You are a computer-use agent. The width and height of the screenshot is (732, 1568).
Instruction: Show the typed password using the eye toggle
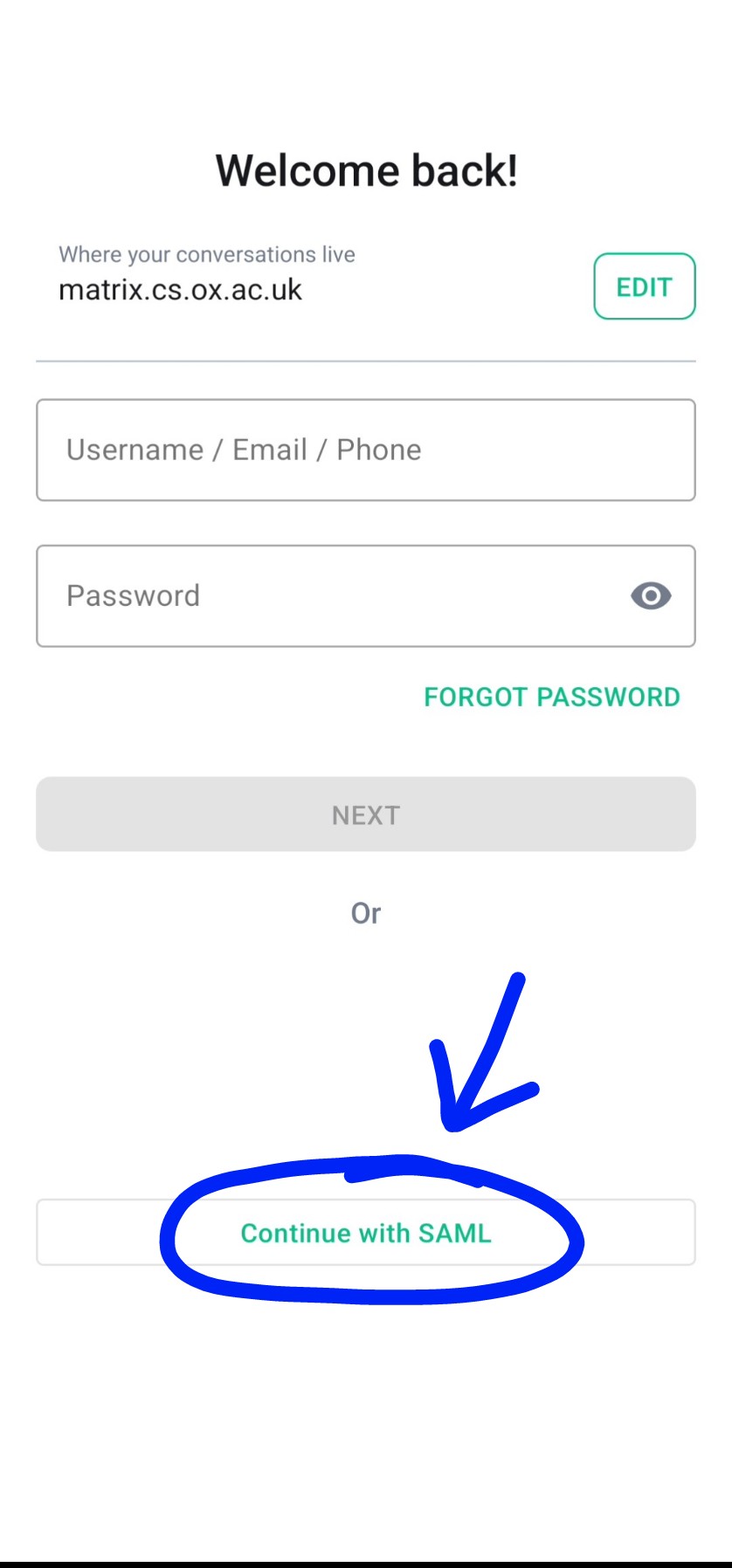[x=652, y=595]
